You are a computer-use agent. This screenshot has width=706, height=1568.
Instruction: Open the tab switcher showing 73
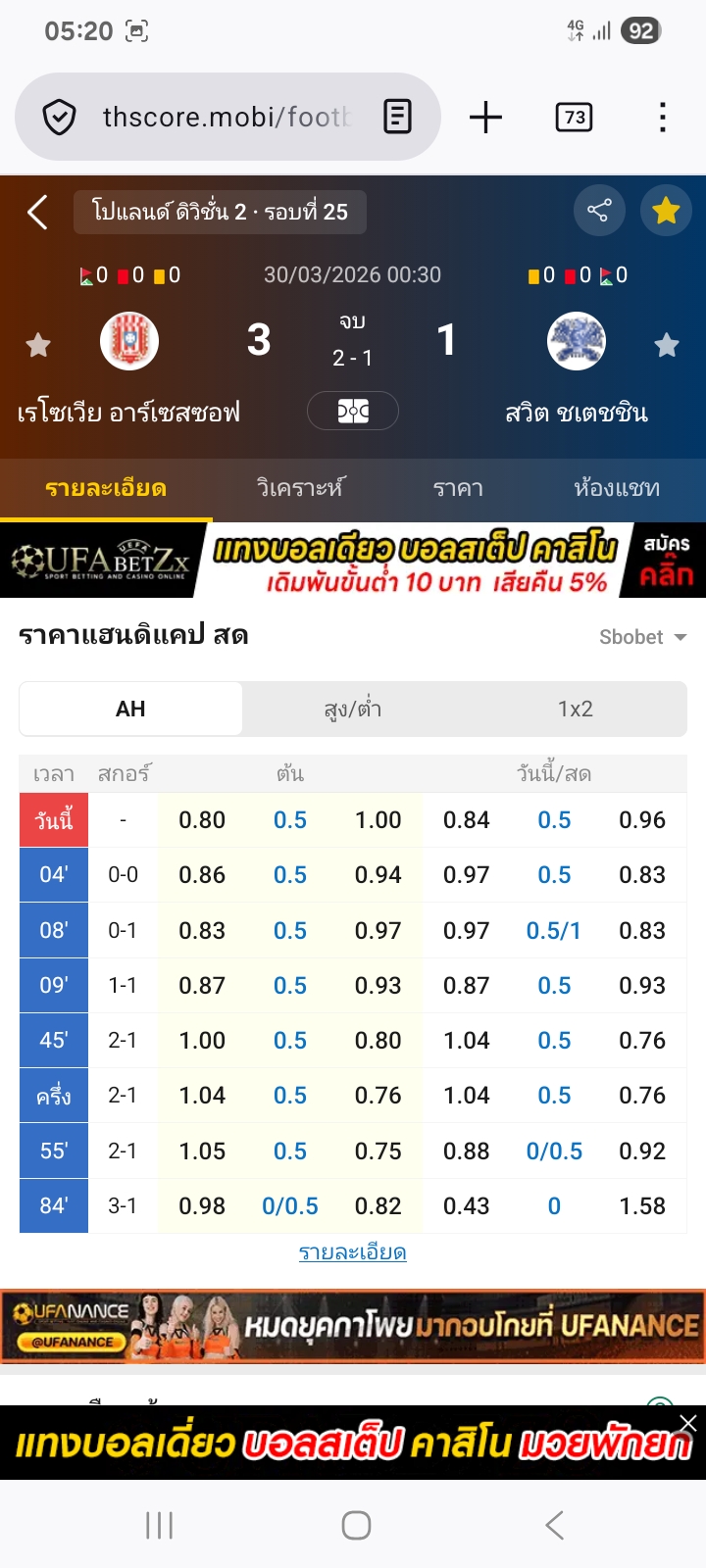click(574, 118)
